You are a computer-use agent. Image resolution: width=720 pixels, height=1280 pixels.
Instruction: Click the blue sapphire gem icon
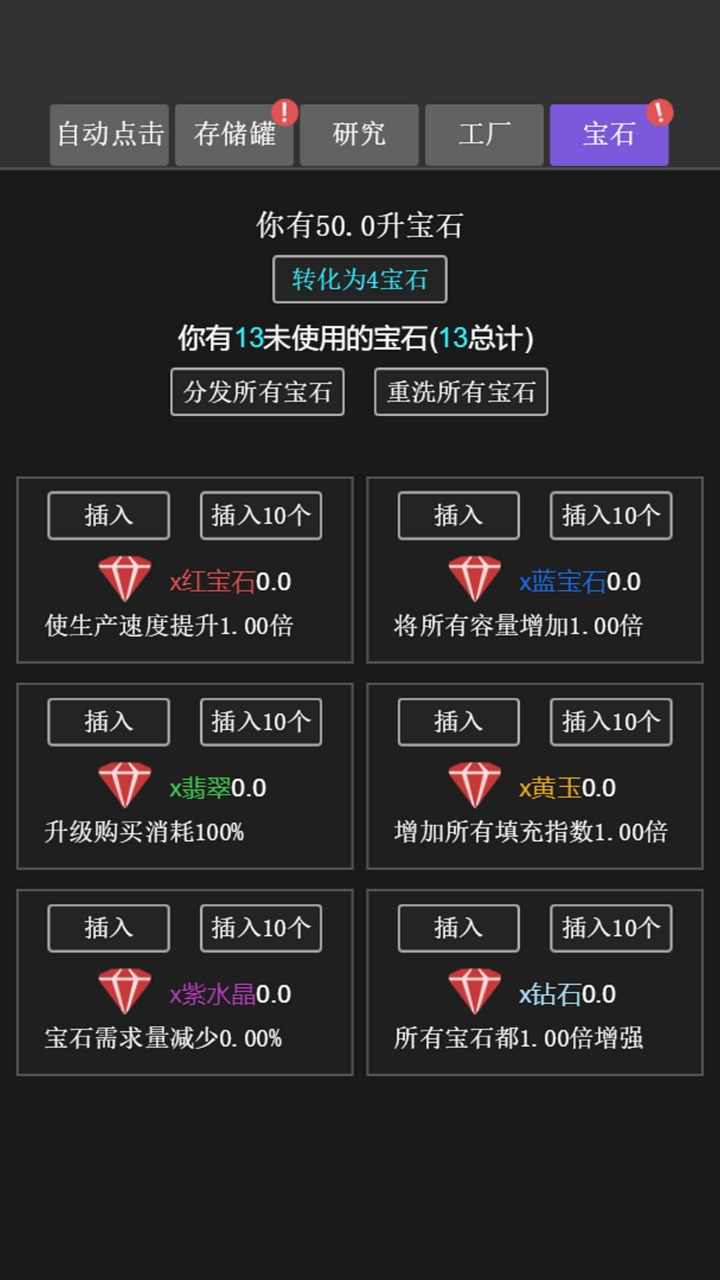[475, 578]
